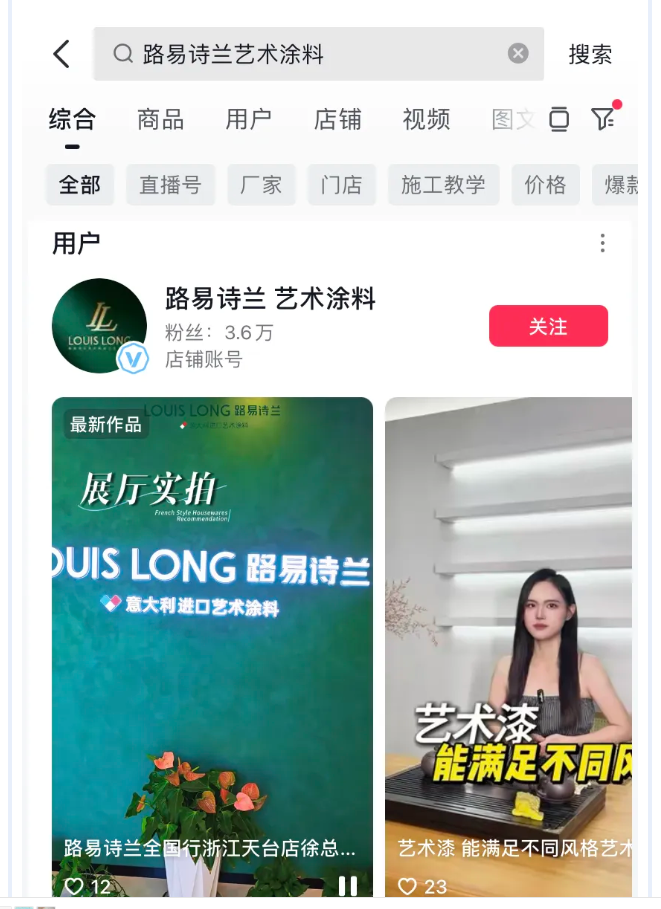Switch to the 视频 tab

click(426, 120)
